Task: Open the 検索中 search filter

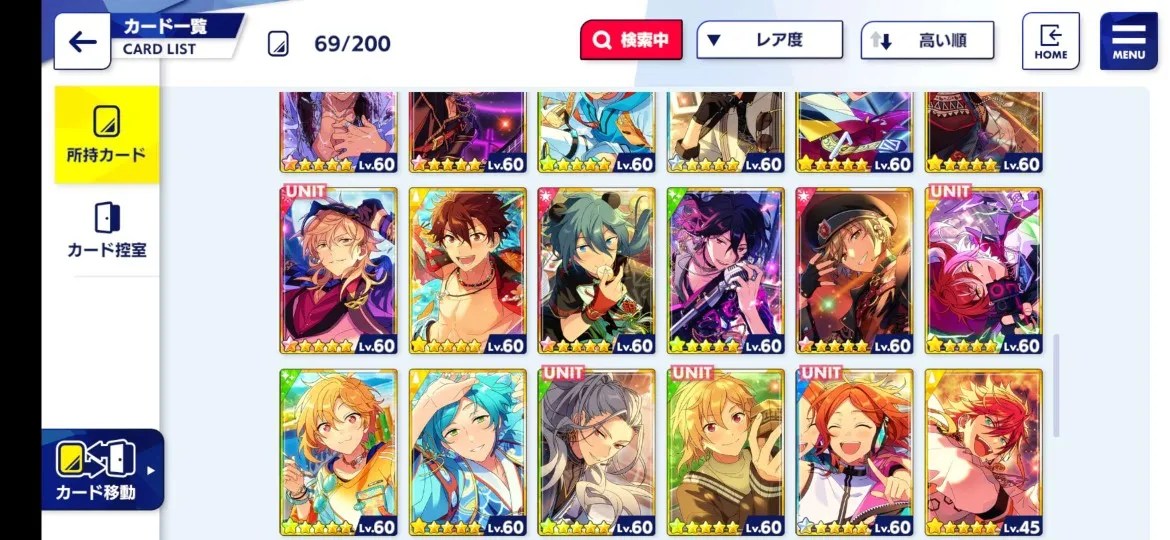Action: coord(631,41)
